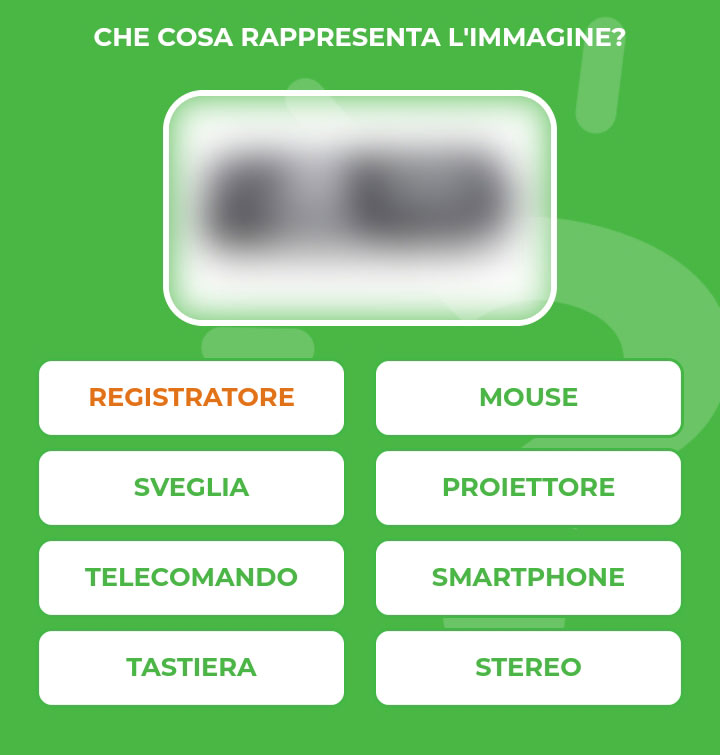
Task: Select the REGISTRATORE answer
Action: click(x=191, y=398)
